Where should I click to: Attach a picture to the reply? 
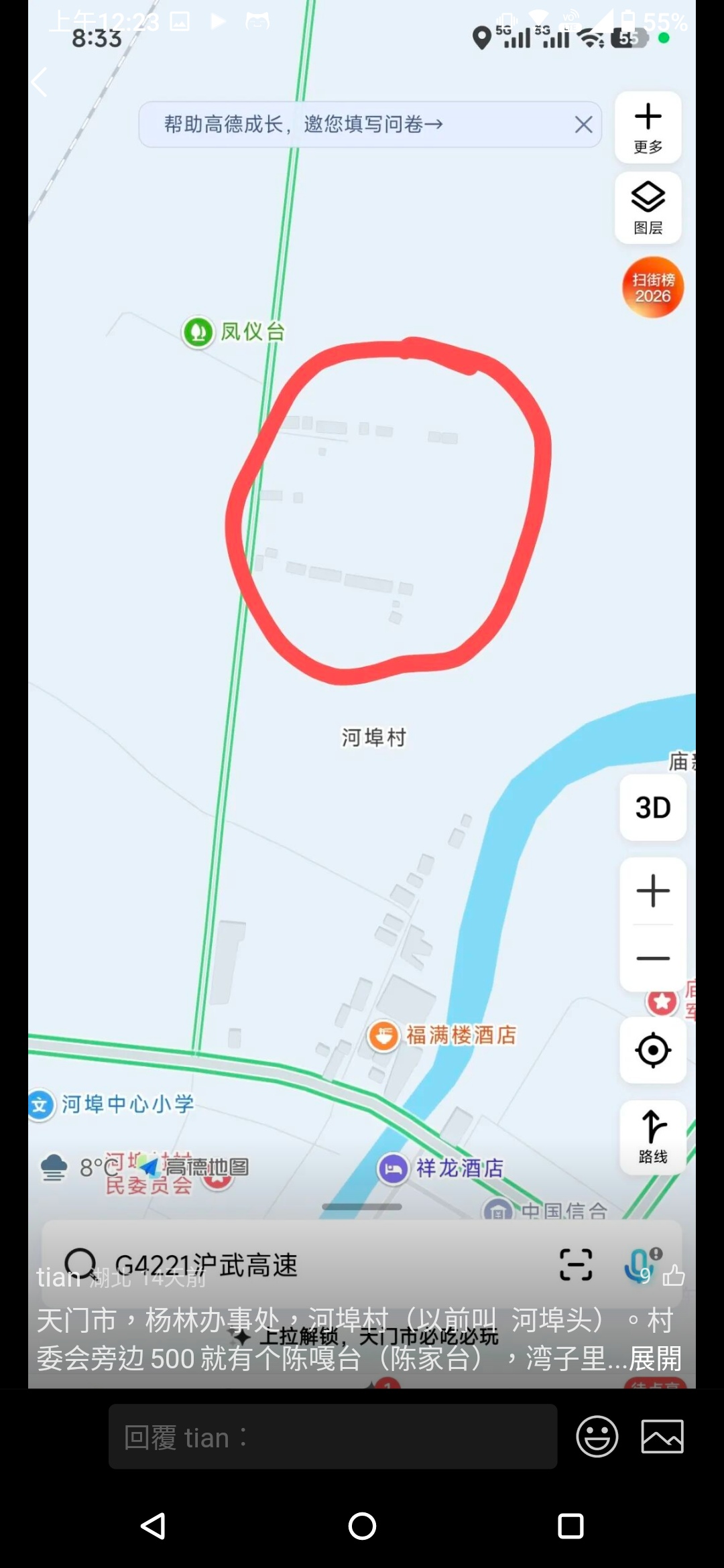tap(662, 1437)
